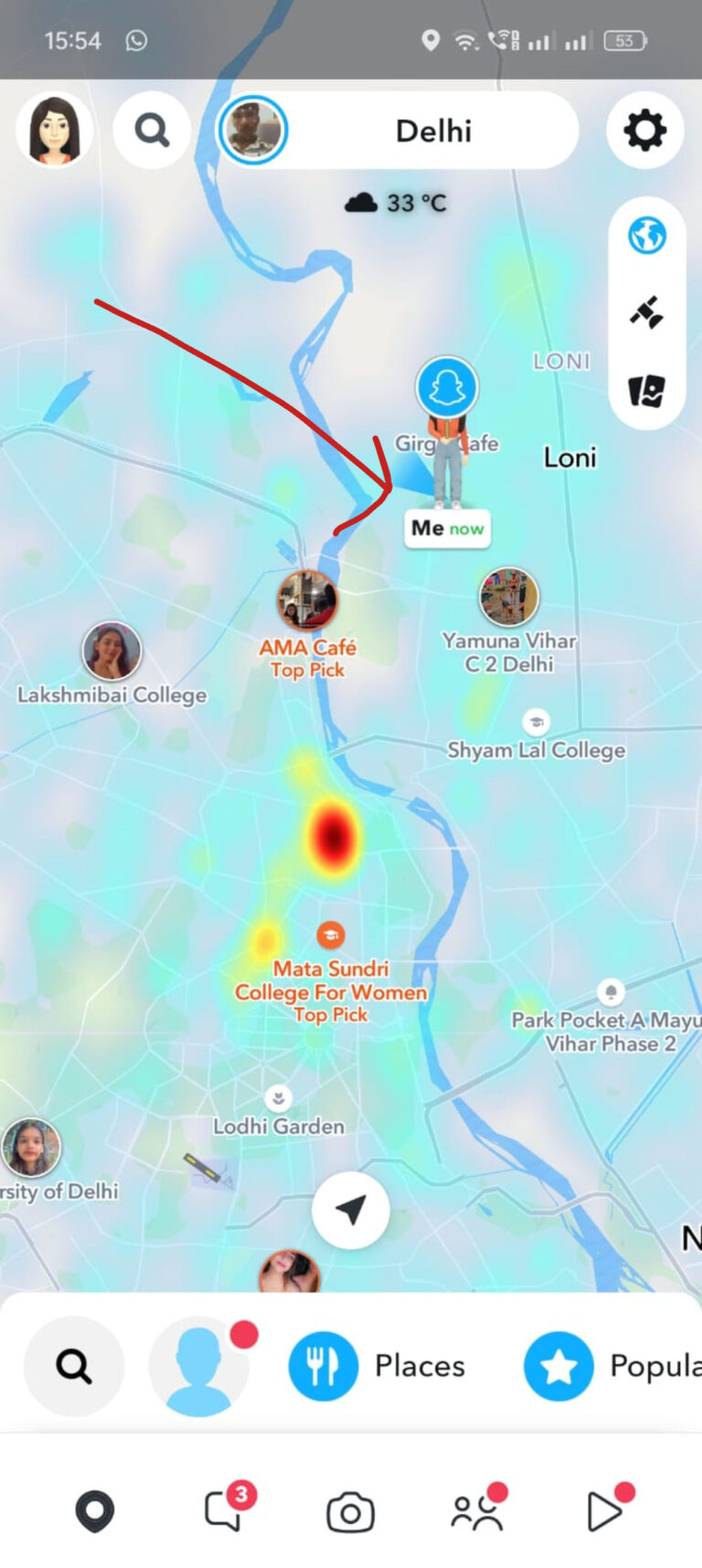The width and height of the screenshot is (702, 1568).
Task: View the Yamuna Vihar C 2 Delhi story
Action: pos(509,597)
